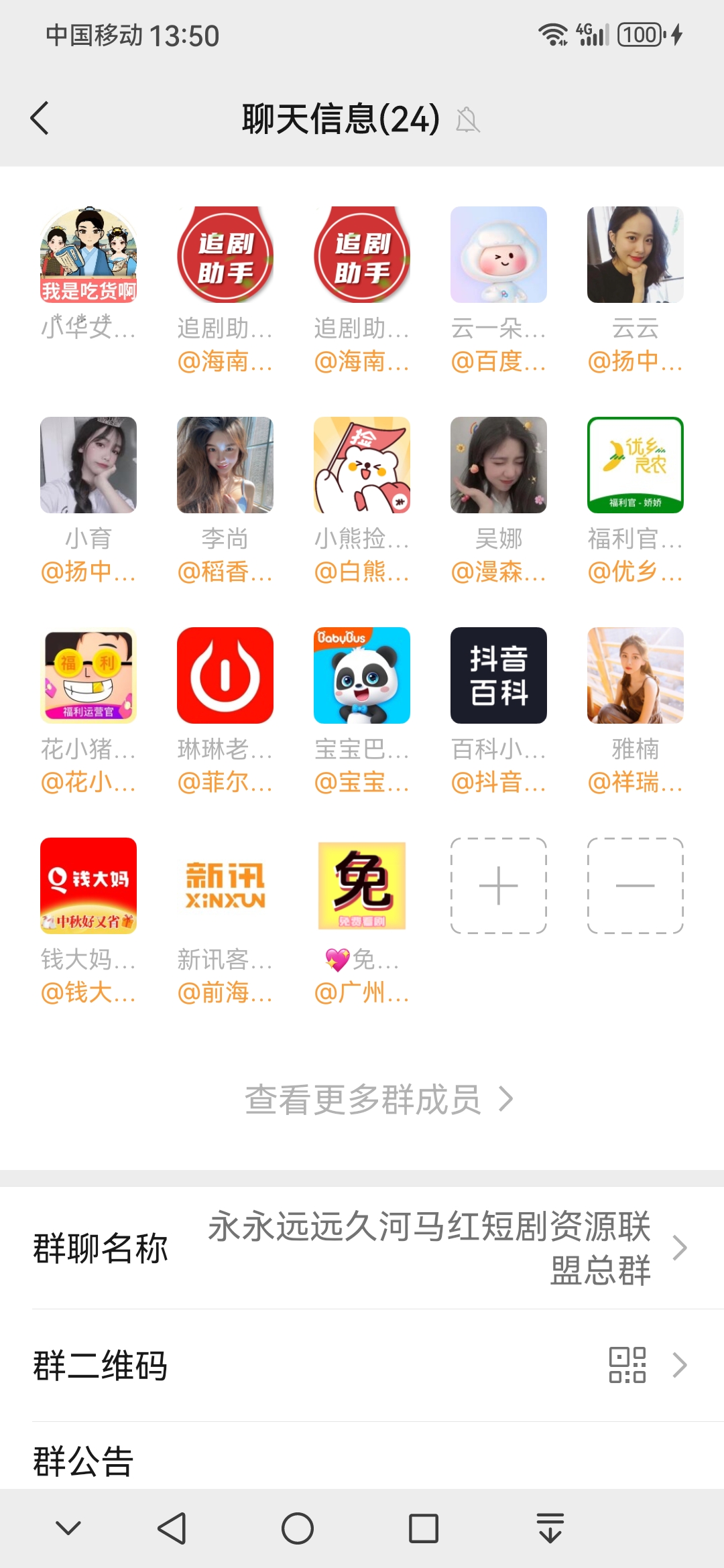Go back from chat info
This screenshot has width=724, height=1568.
(40, 119)
